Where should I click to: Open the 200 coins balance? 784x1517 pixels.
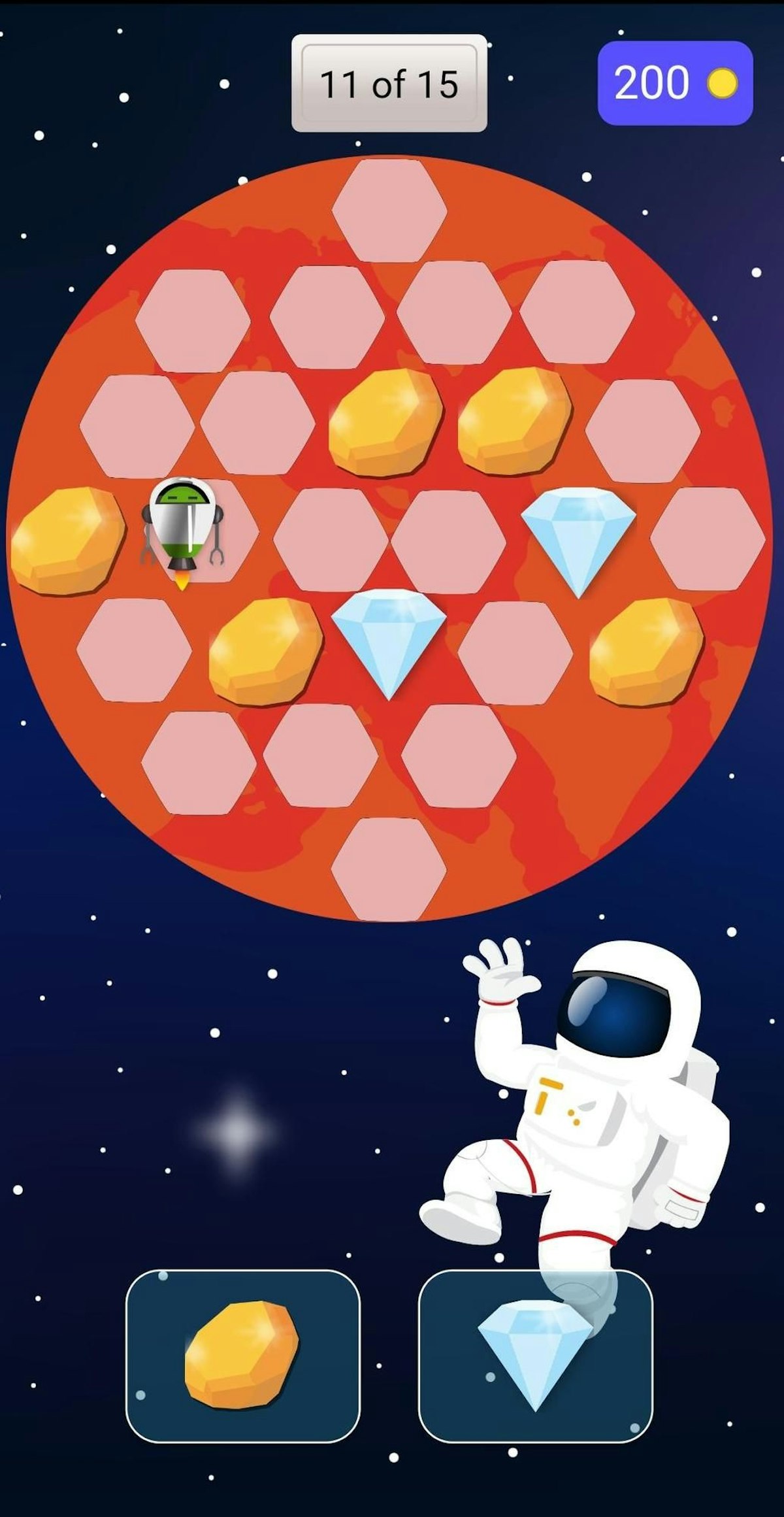(675, 83)
